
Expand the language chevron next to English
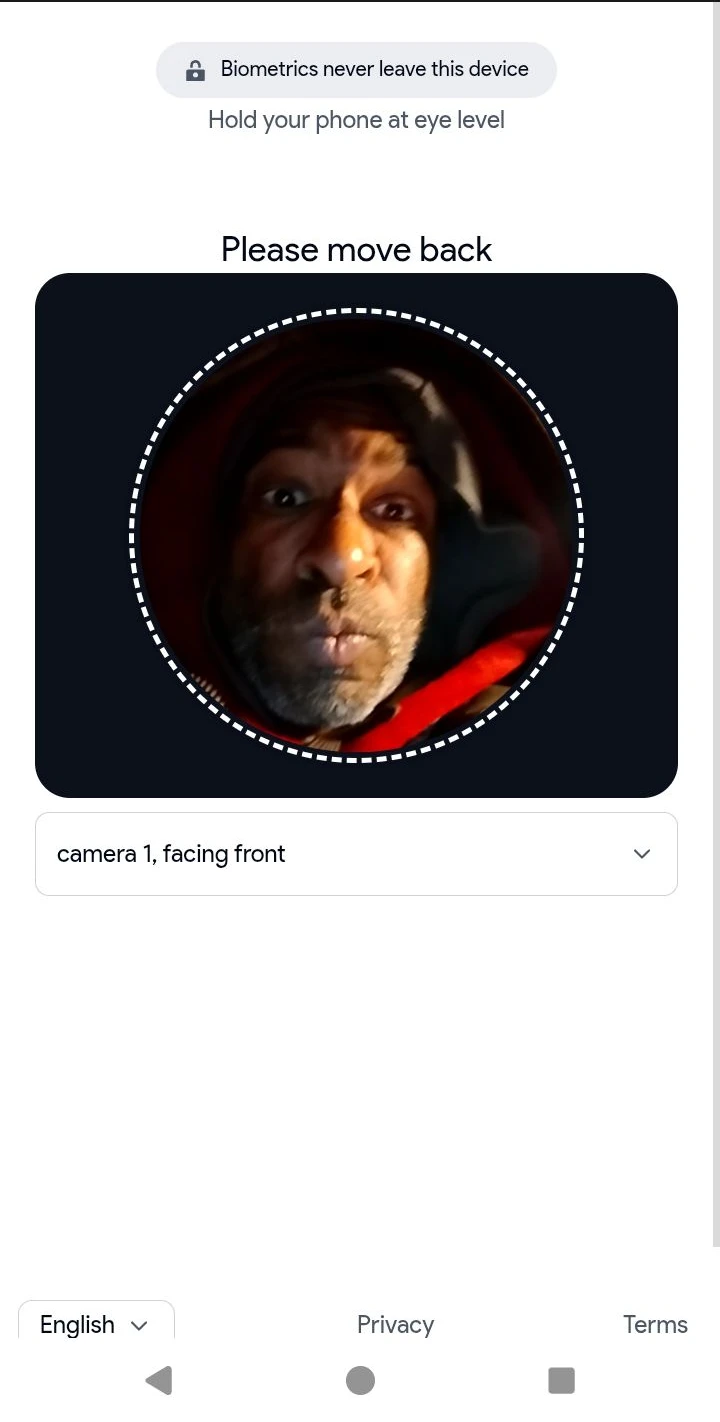pos(138,1325)
